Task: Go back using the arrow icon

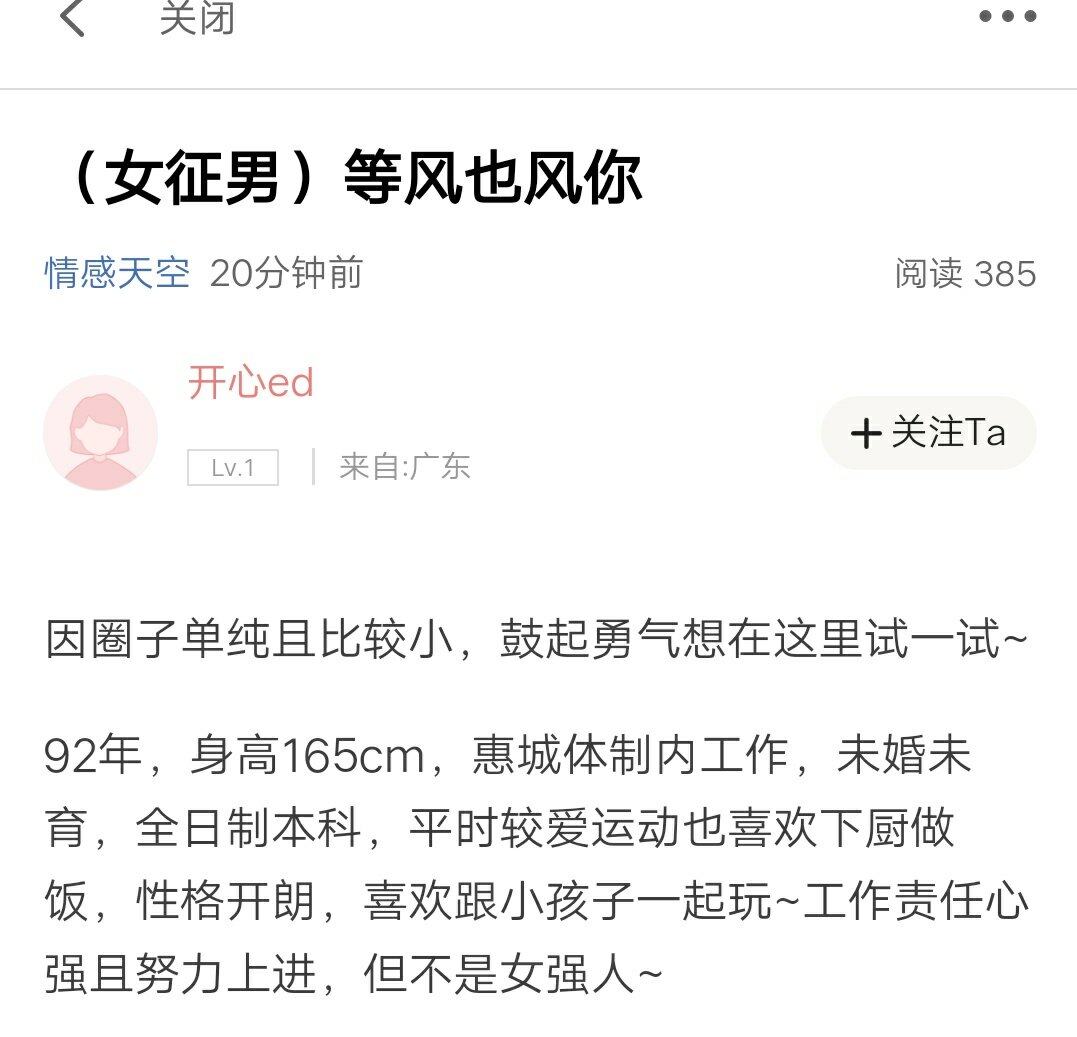Action: (73, 18)
